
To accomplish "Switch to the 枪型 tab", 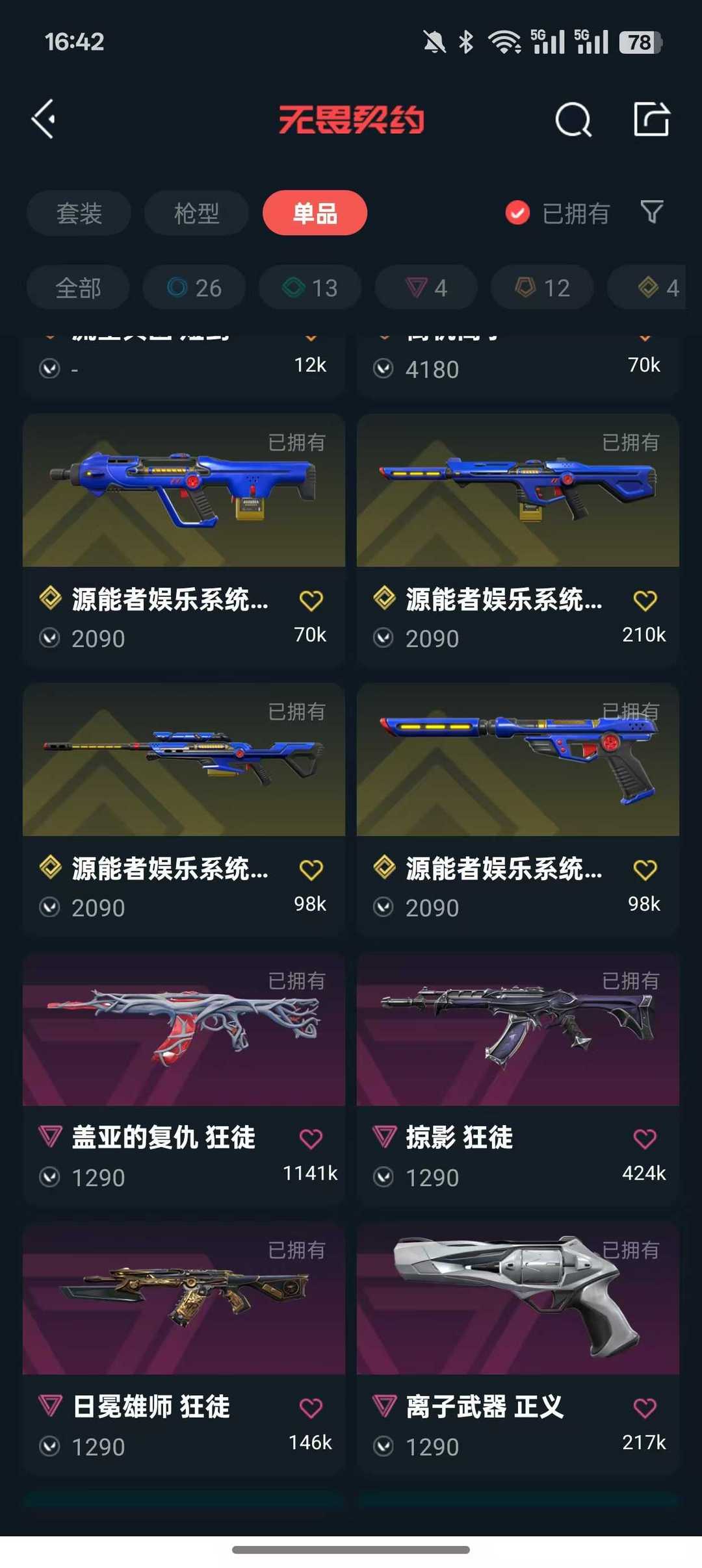I will 196,213.
